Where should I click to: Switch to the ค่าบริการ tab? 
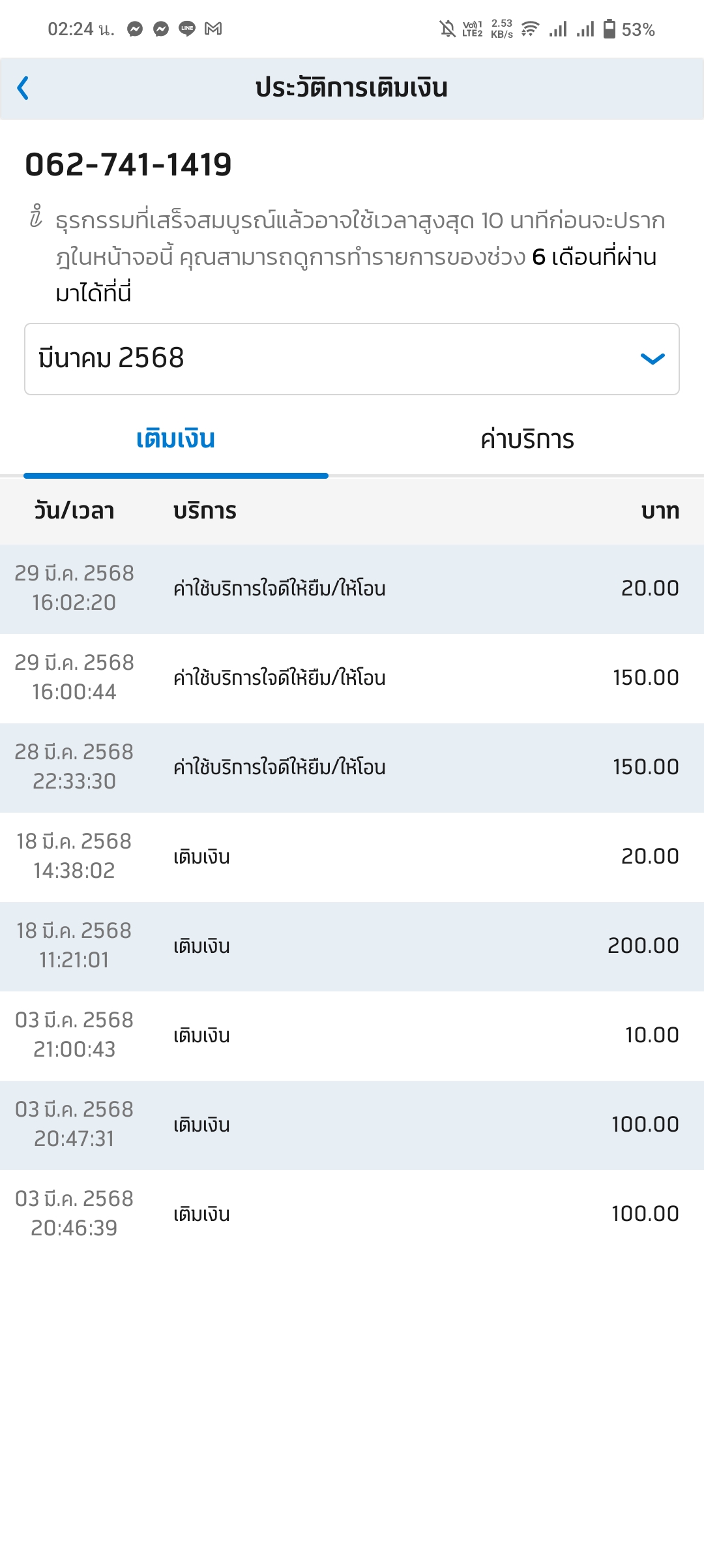point(527,440)
